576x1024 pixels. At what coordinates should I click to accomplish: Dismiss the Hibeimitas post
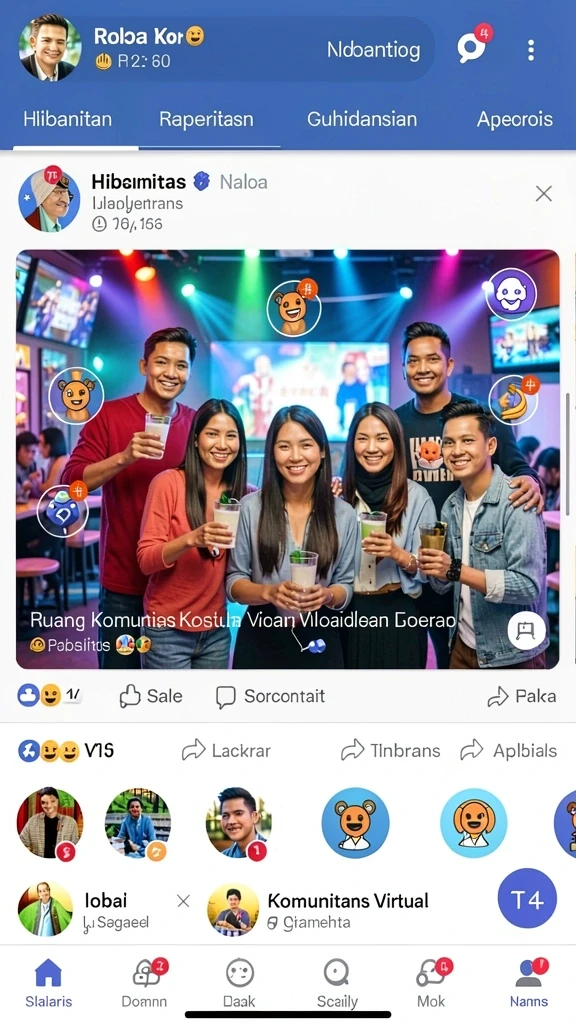[543, 193]
